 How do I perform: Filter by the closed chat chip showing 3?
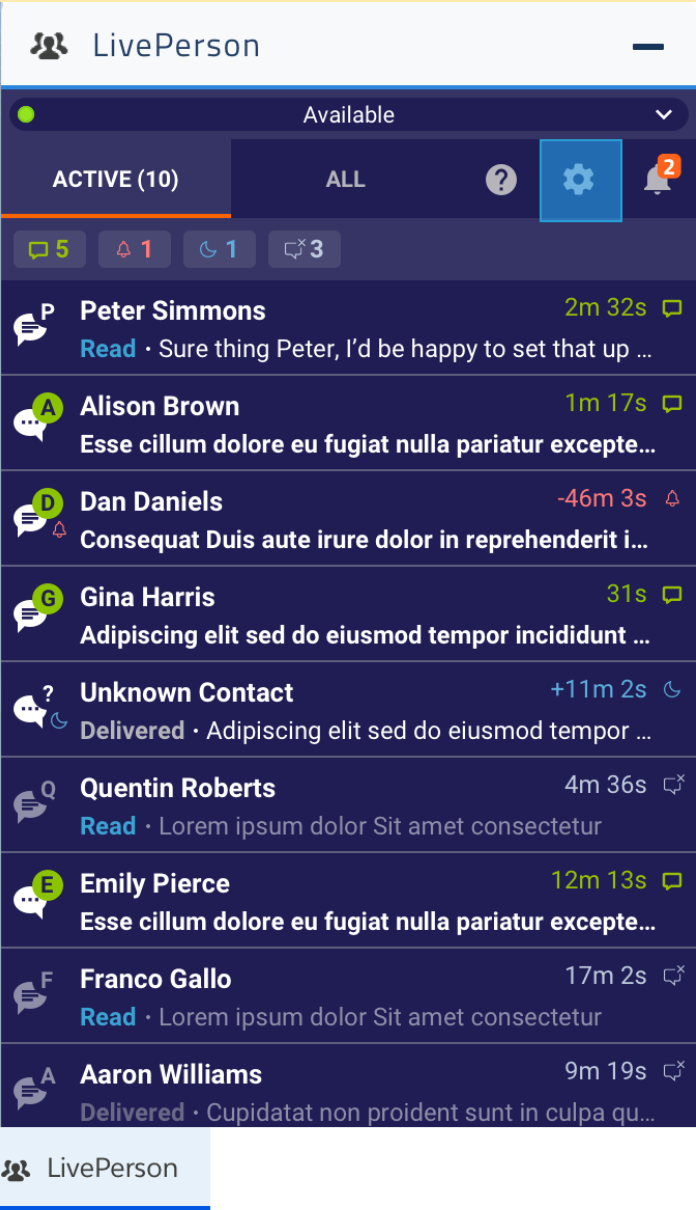[x=304, y=250]
